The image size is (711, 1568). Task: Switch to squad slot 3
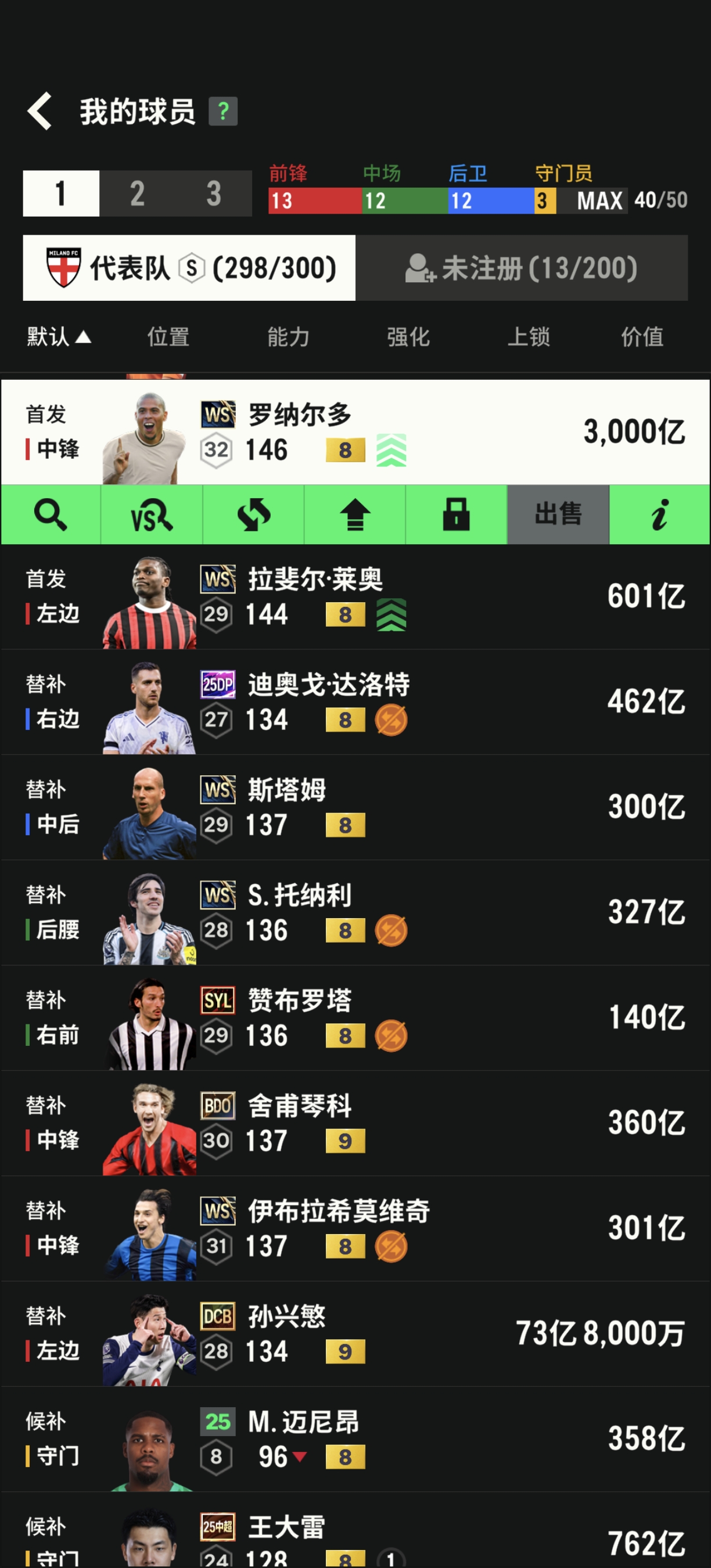coord(214,193)
